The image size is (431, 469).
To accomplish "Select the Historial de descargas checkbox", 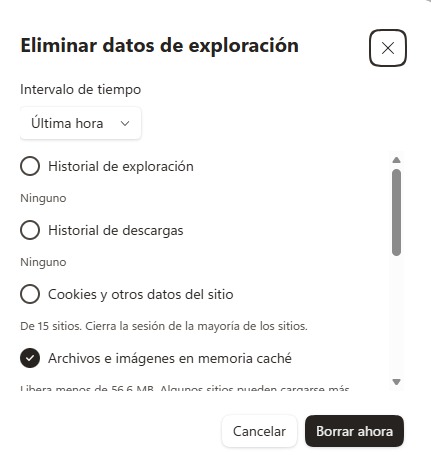I will (30, 230).
